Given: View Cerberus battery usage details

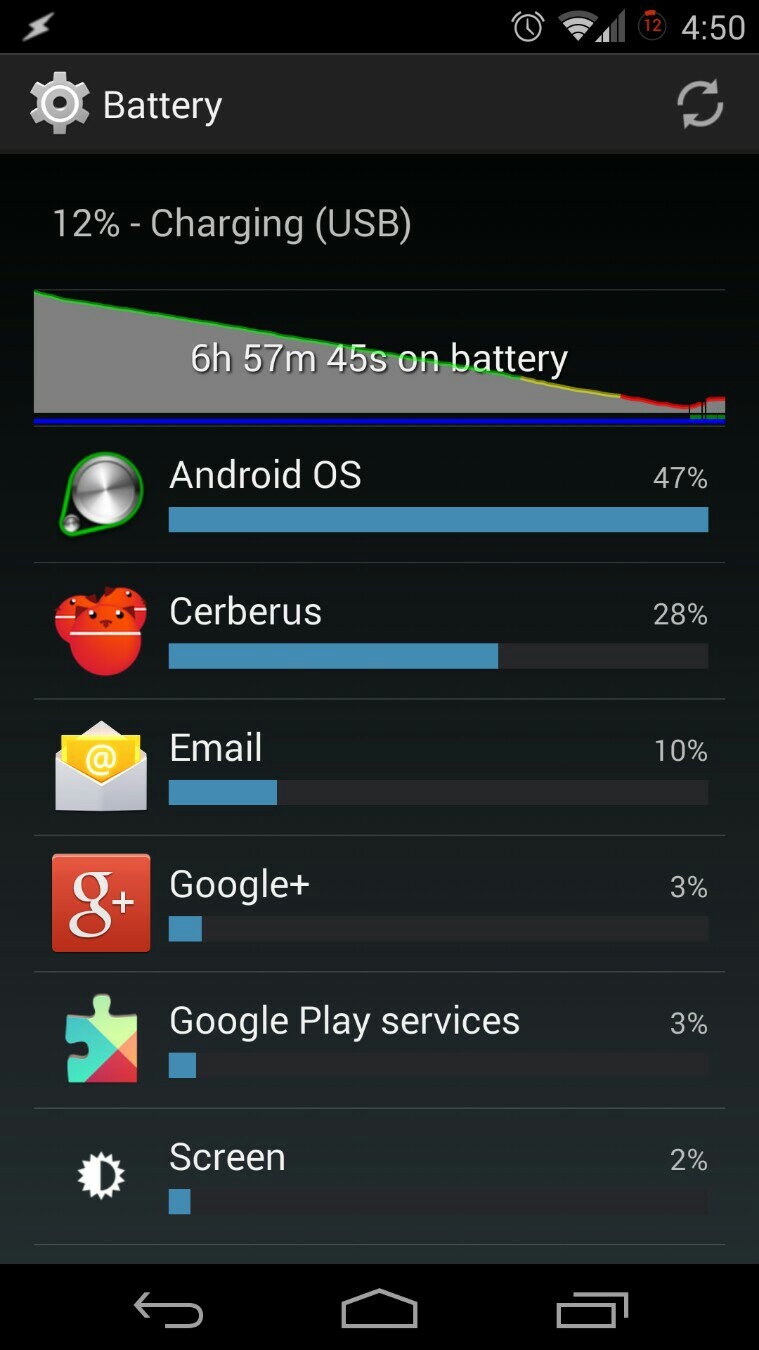Looking at the screenshot, I should point(379,631).
